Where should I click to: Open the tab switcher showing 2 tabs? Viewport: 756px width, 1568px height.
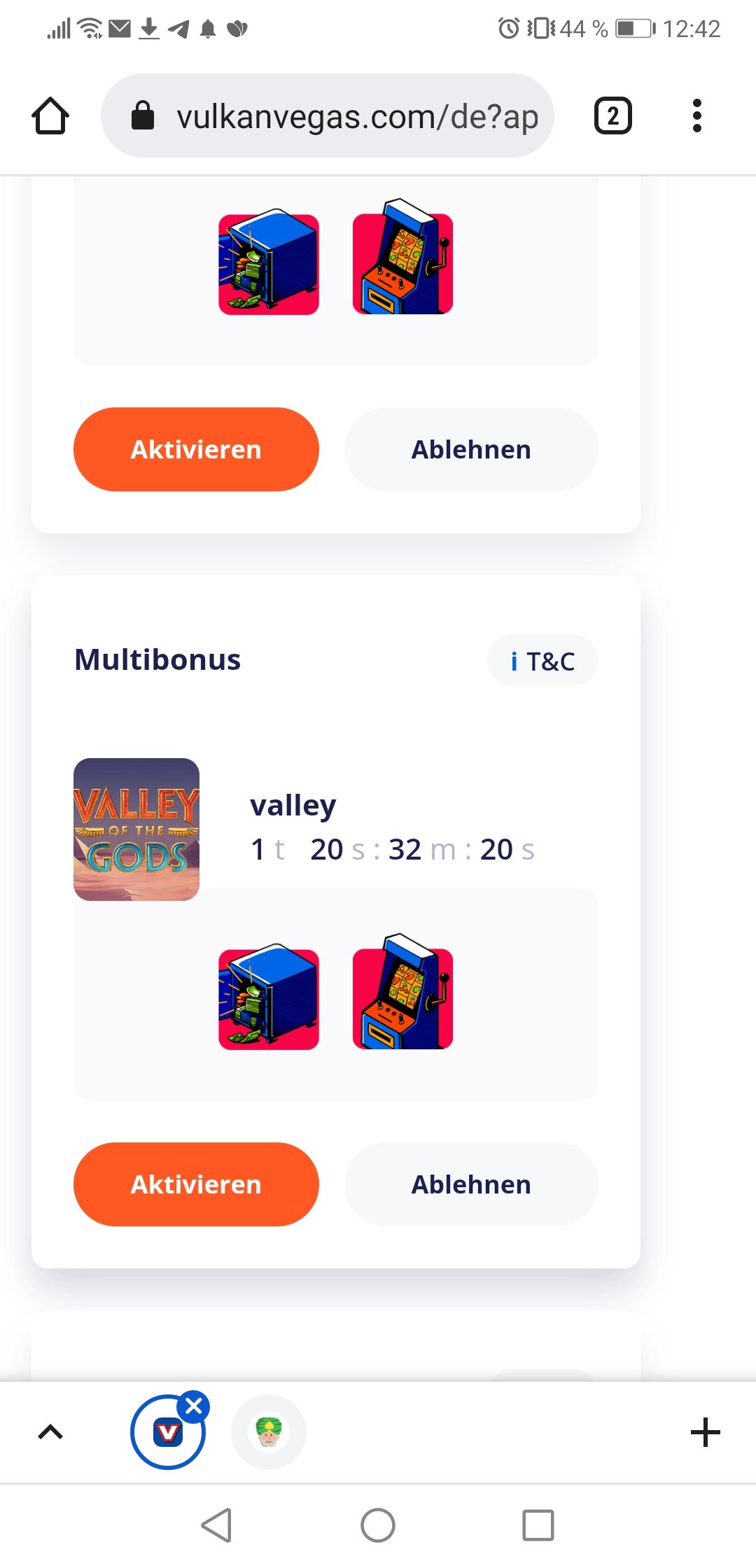(612, 115)
